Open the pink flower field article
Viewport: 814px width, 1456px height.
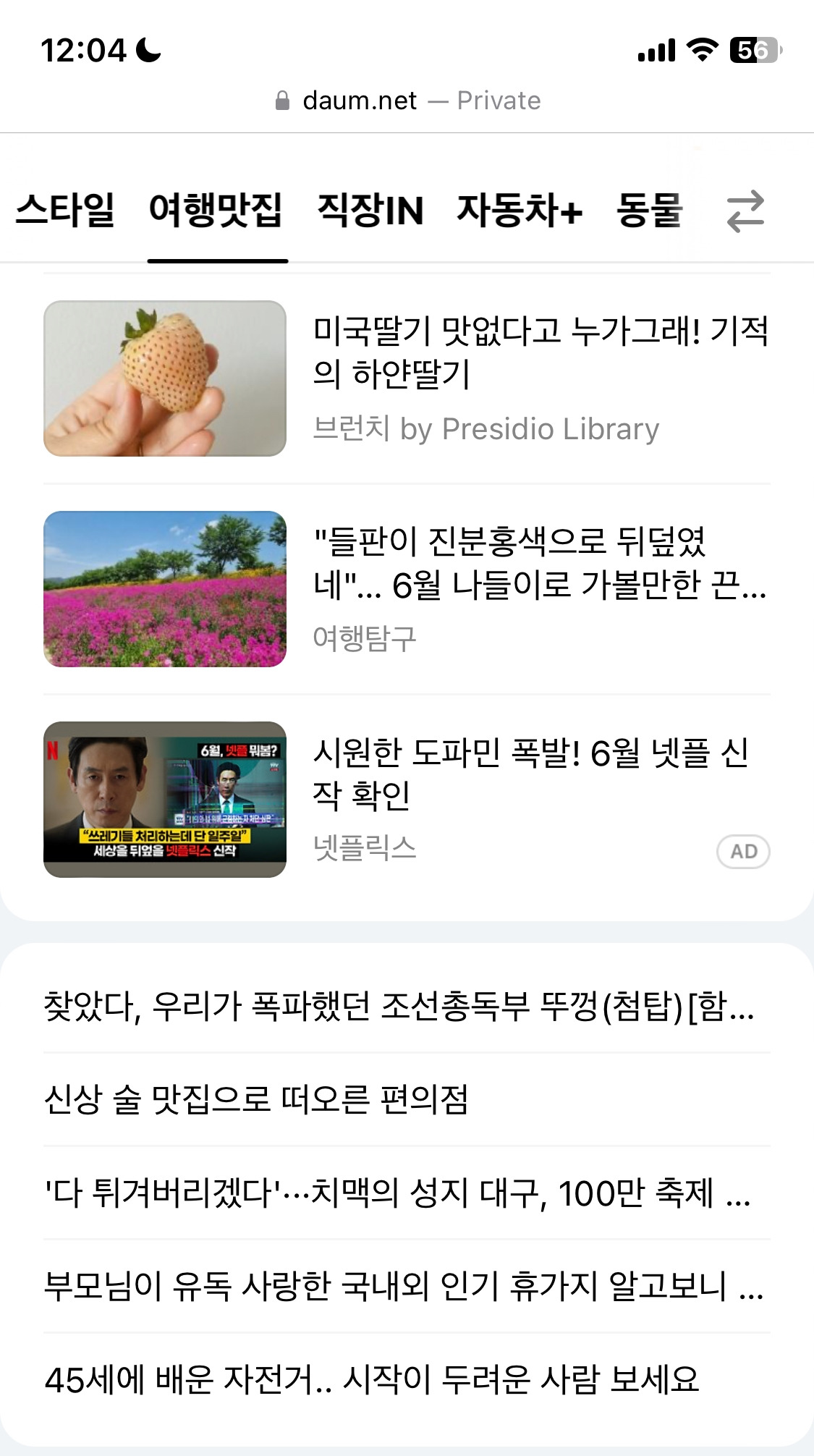(x=407, y=589)
